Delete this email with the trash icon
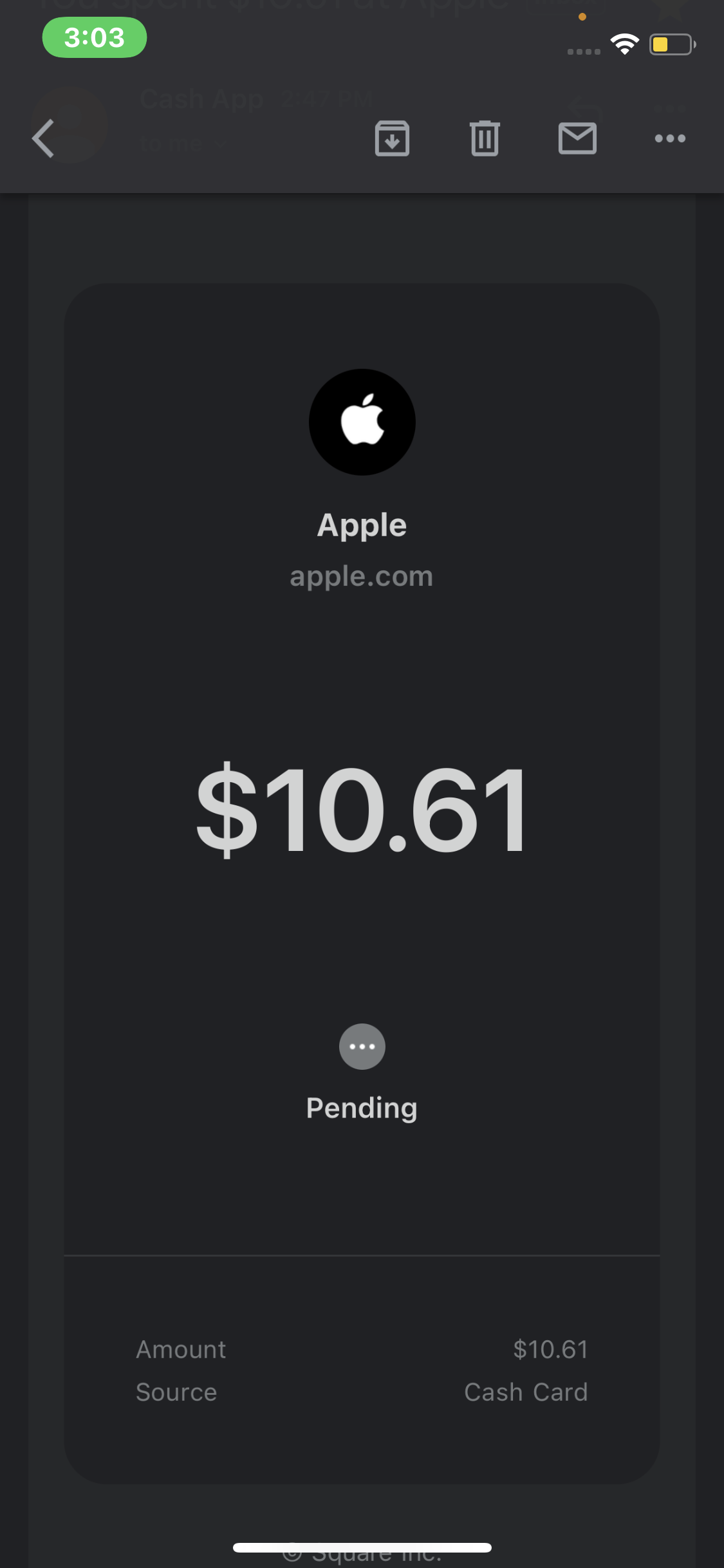The width and height of the screenshot is (724, 1568). click(x=485, y=138)
